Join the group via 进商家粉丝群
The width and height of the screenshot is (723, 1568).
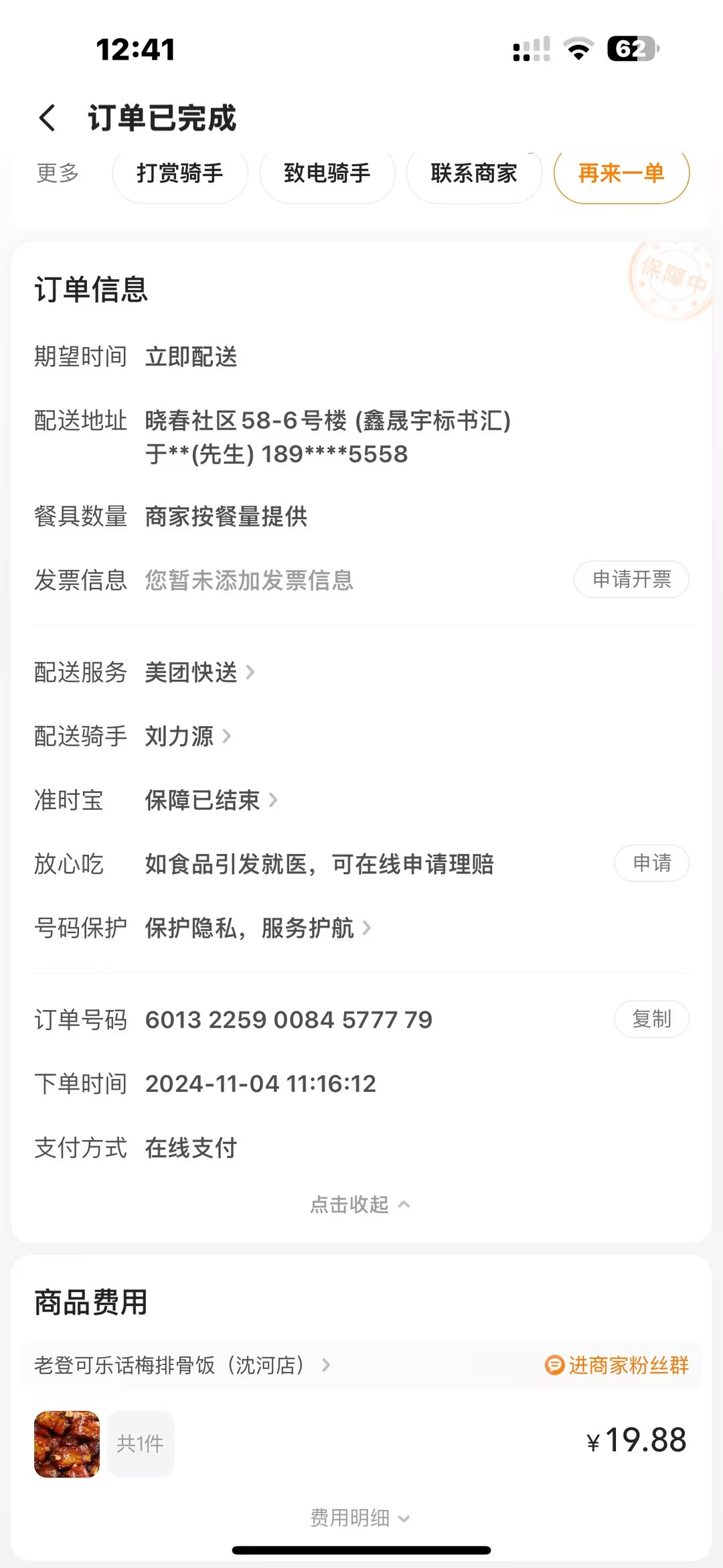pos(617,1365)
